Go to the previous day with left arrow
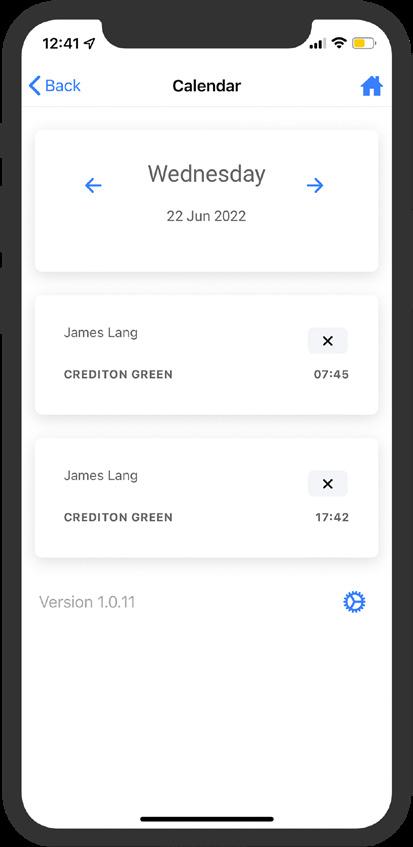The image size is (413, 847). (93, 186)
